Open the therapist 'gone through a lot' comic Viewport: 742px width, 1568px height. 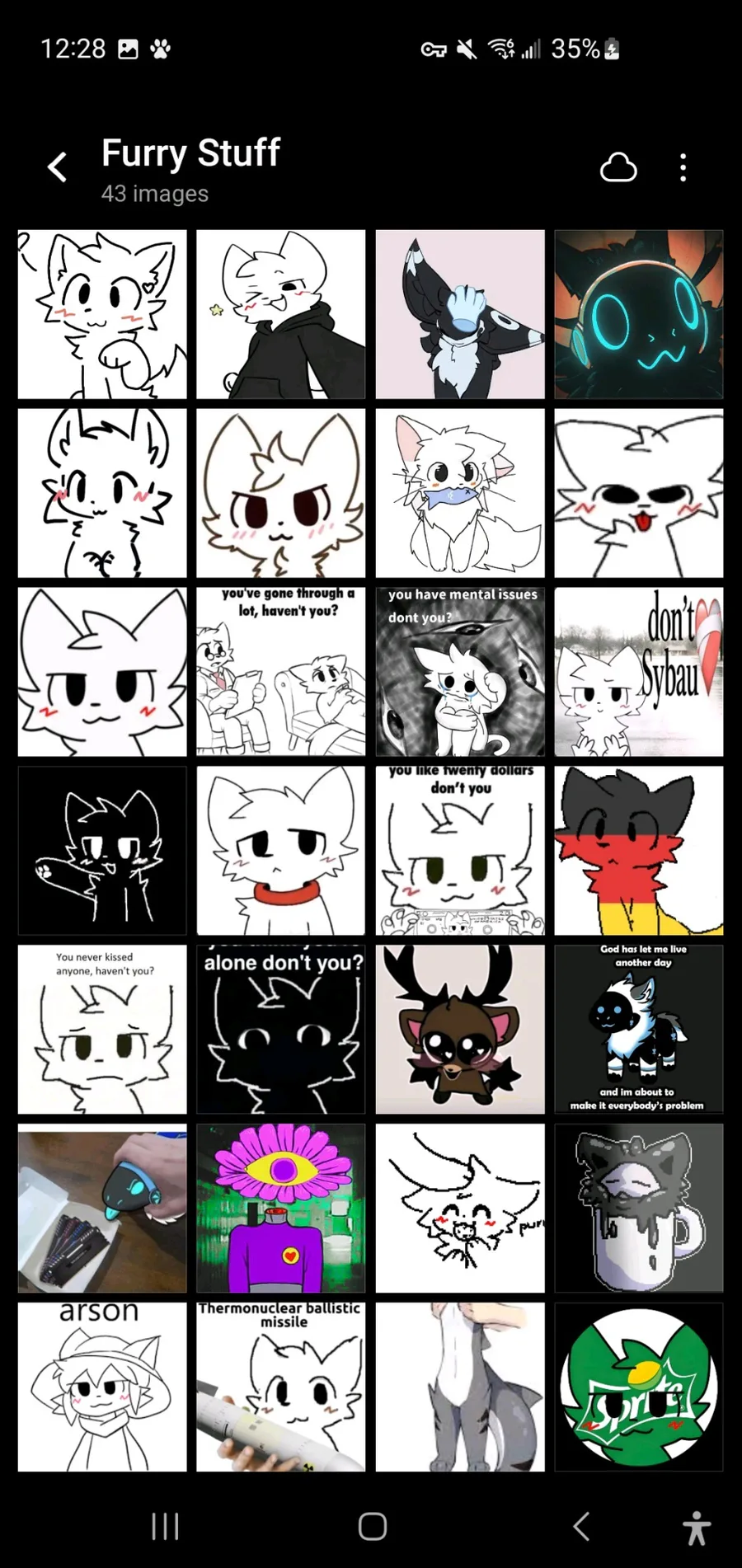(x=280, y=672)
